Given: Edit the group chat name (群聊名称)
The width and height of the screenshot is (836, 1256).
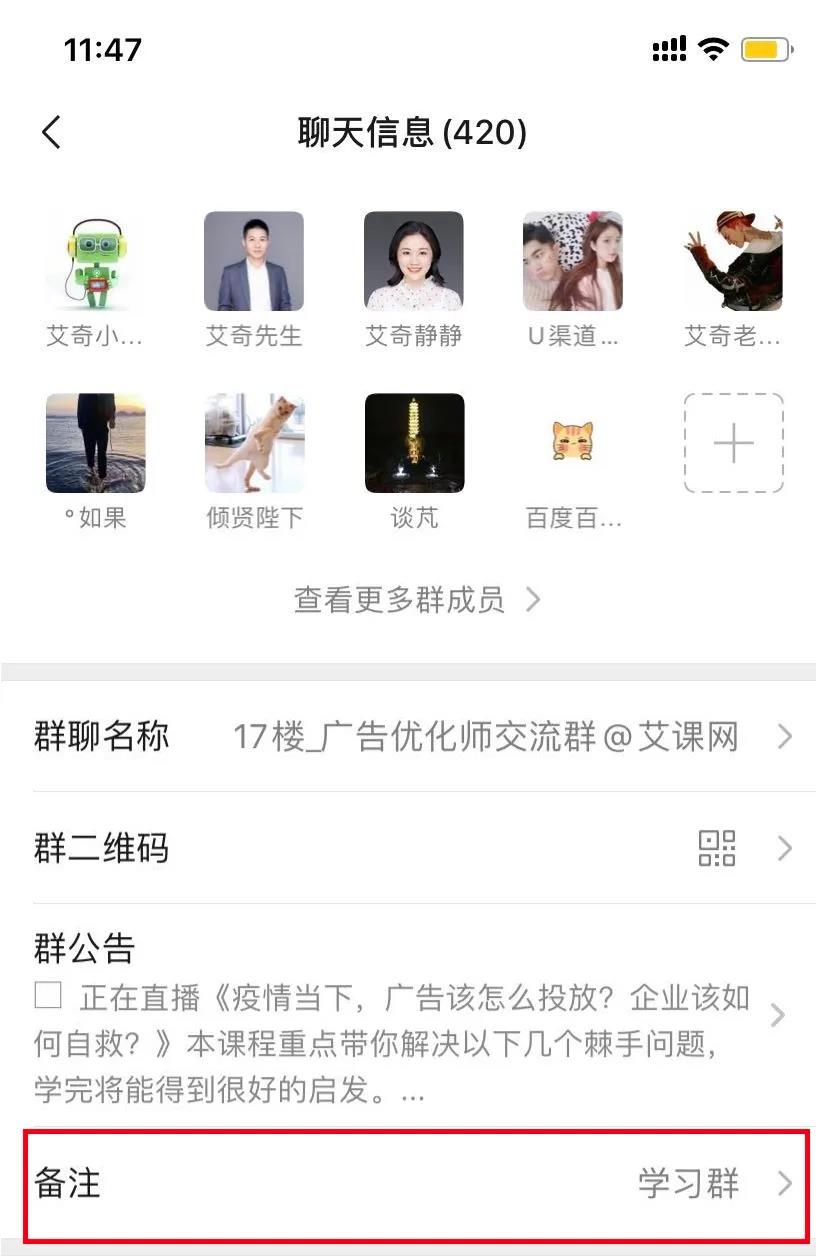Looking at the screenshot, I should click(417, 738).
